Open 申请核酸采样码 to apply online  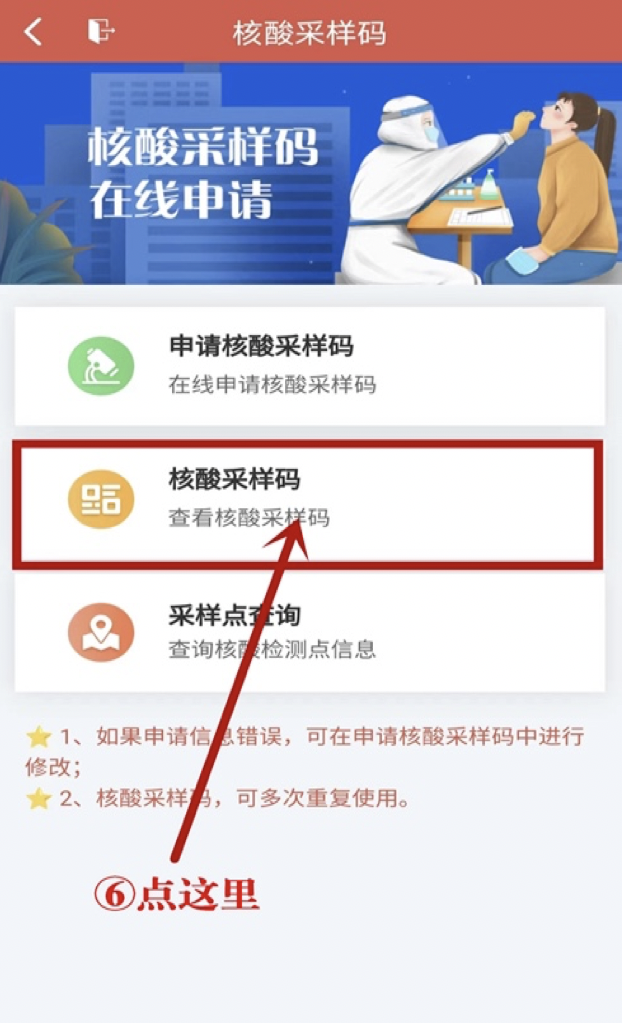tap(309, 366)
